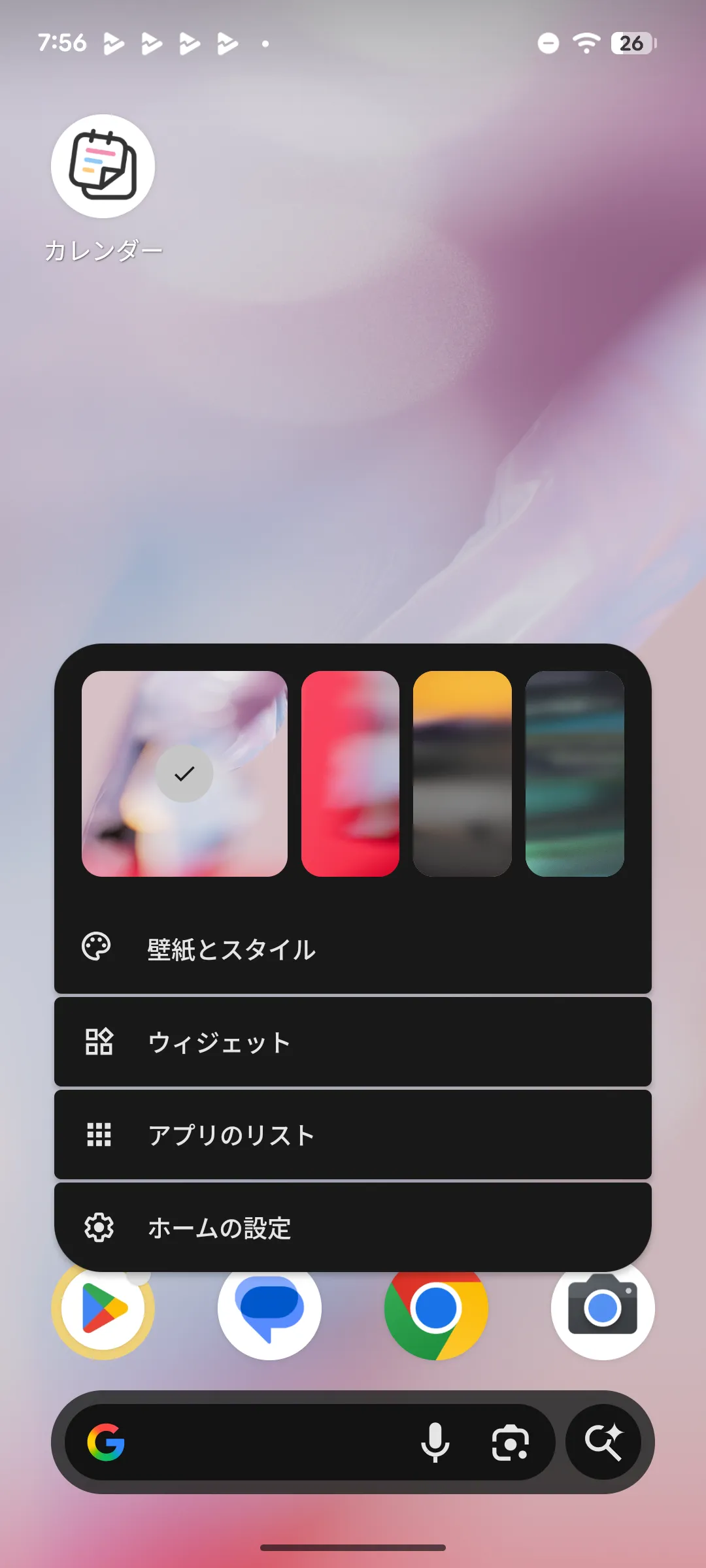Open Google Lens camera search
This screenshot has width=706, height=1568.
click(510, 1443)
